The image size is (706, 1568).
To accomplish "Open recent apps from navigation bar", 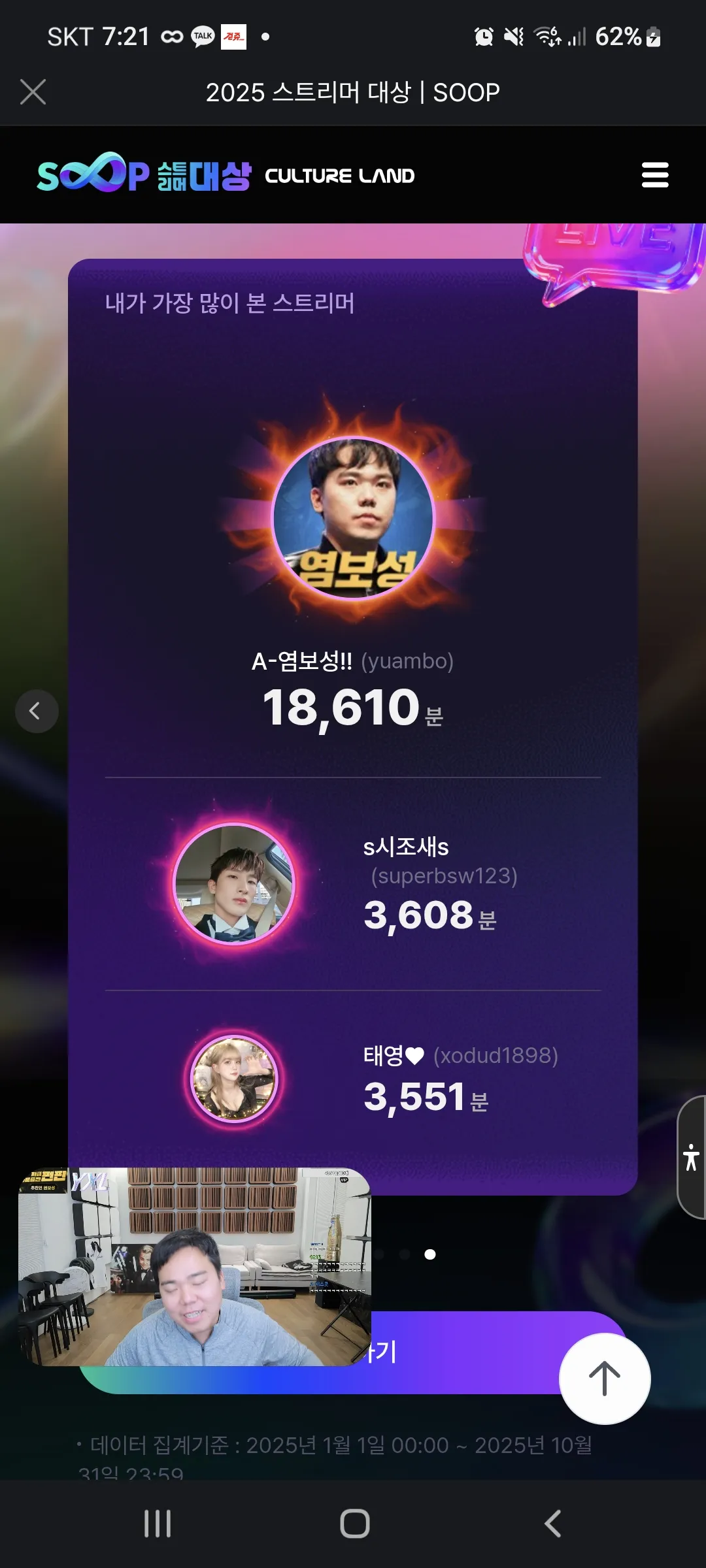I will coord(158,1524).
